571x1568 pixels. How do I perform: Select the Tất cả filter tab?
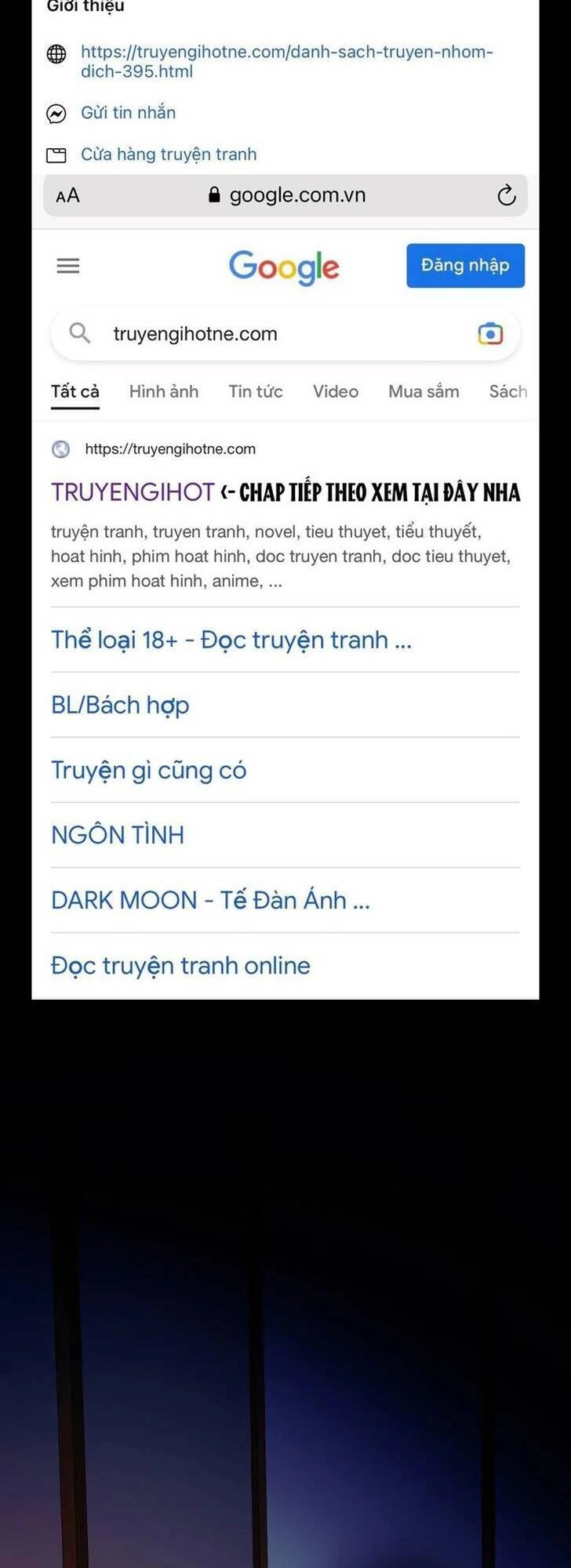75,391
